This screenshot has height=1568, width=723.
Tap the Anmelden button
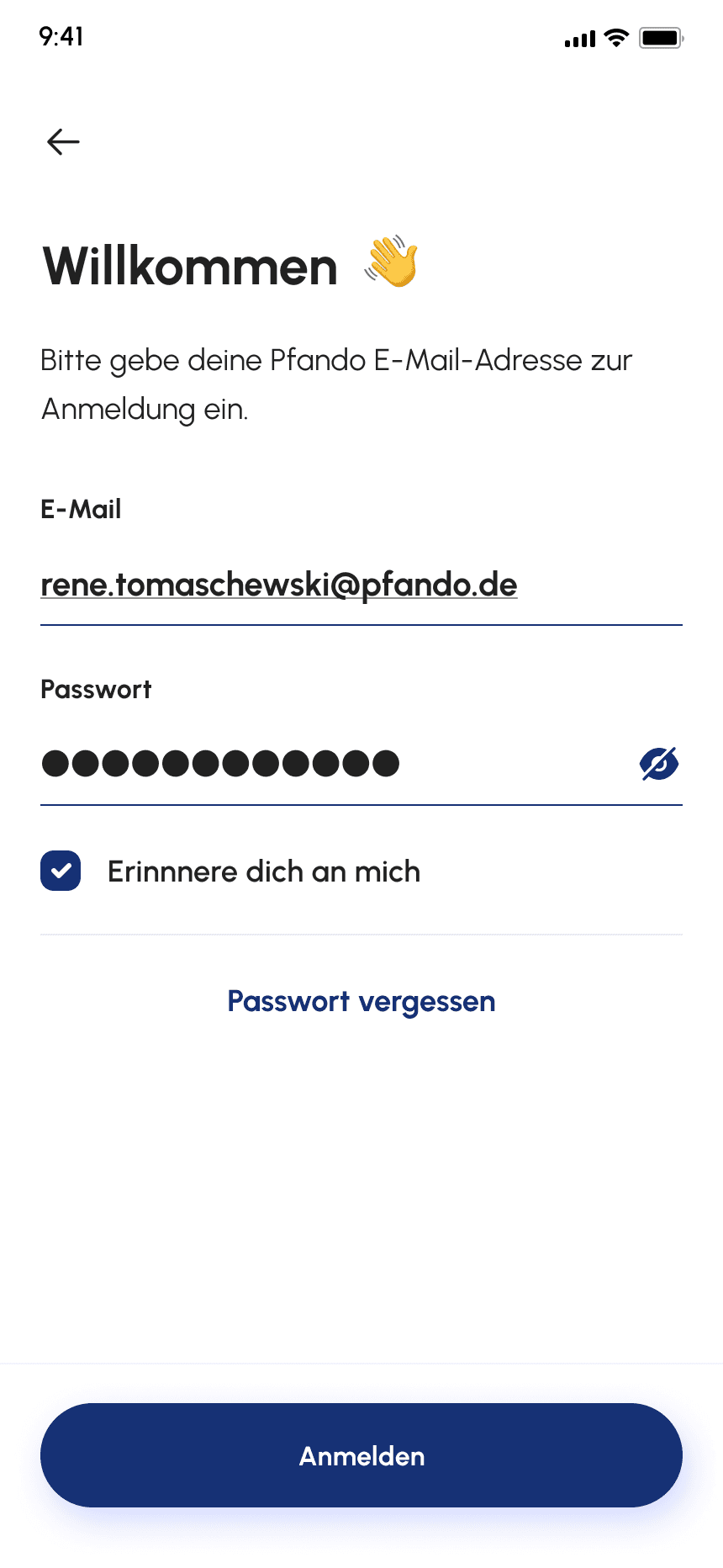[x=361, y=1455]
